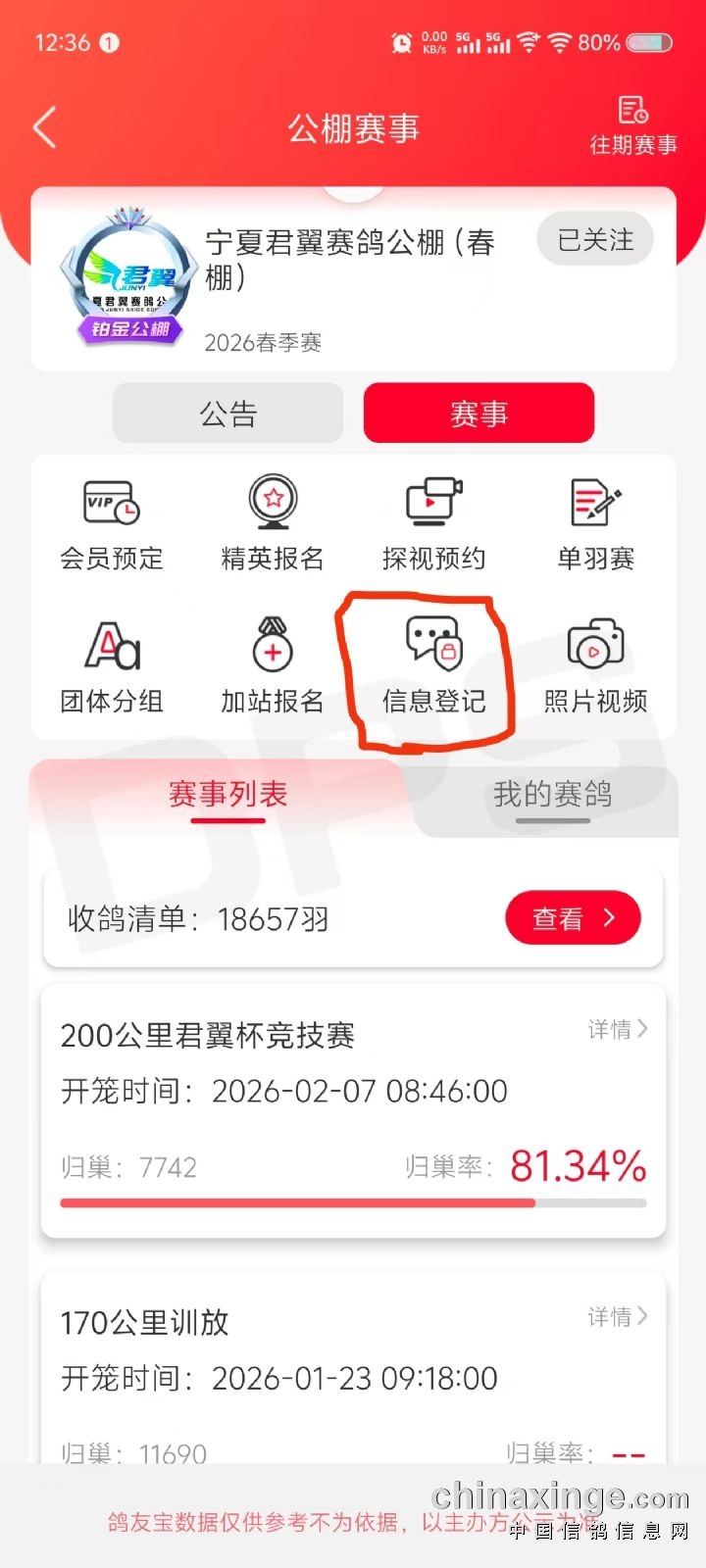Open 精英报名 elite registration
Image resolution: width=706 pixels, height=1568 pixels.
(273, 526)
